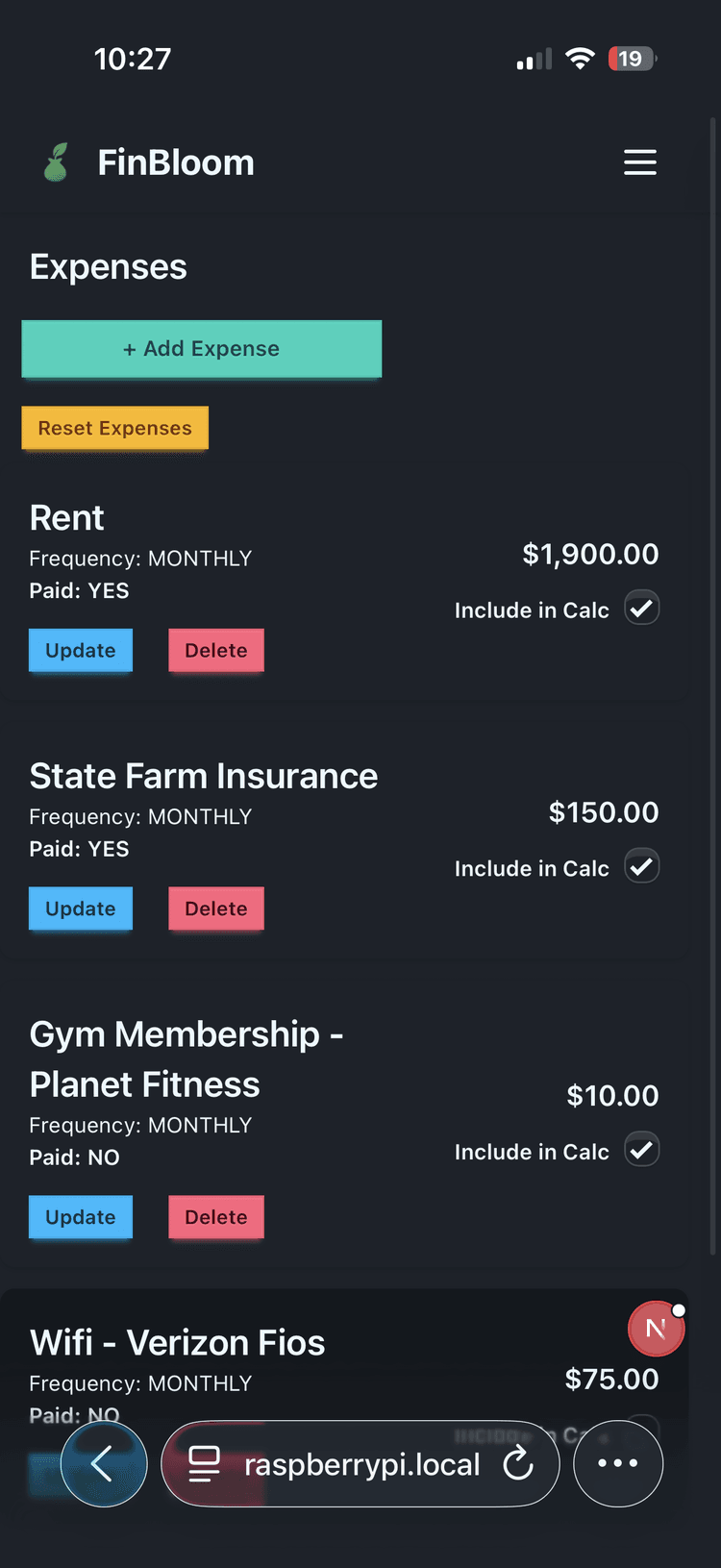Open the Wifi - Verizon Fios expense card

coord(178,1342)
